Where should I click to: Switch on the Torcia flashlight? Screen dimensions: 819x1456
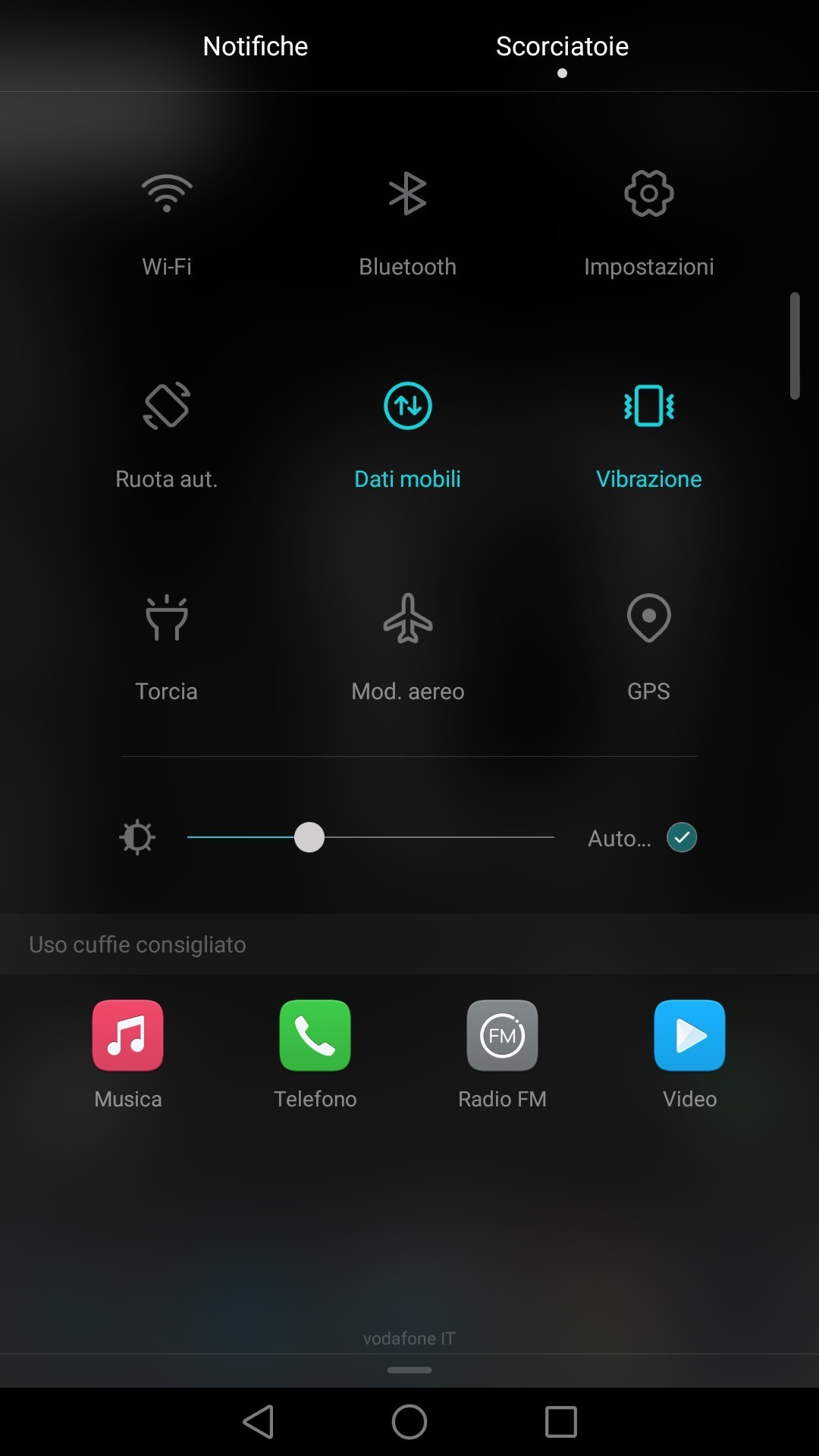click(167, 619)
